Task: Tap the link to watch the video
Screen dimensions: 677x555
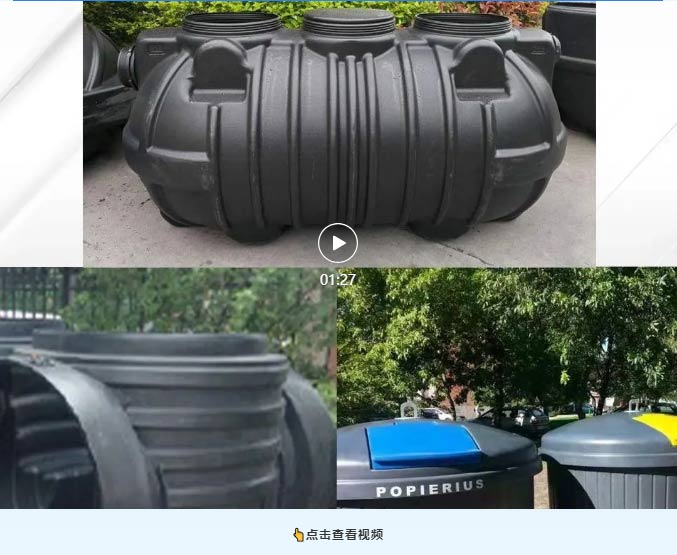Action: (338, 535)
